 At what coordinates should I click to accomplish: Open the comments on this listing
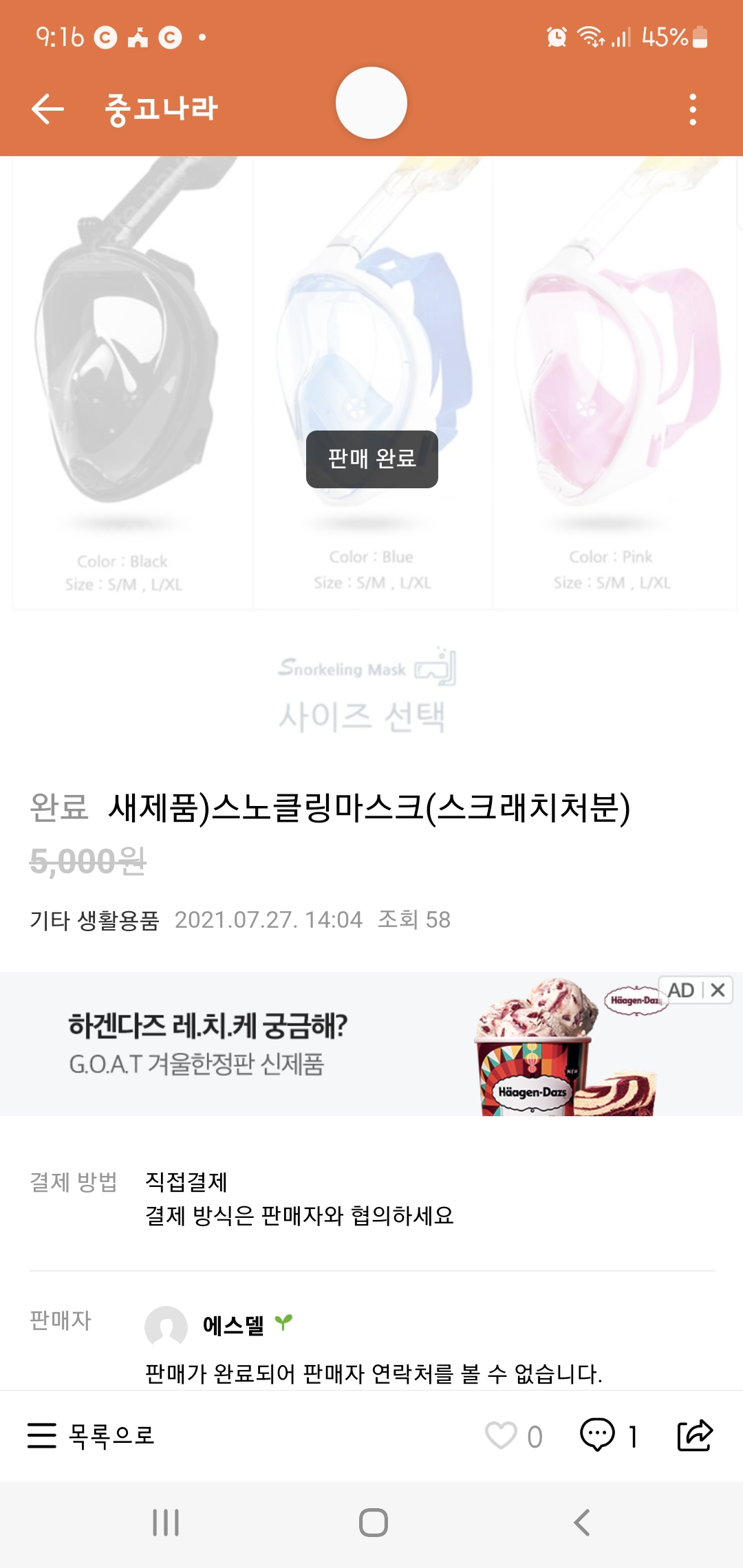pos(598,1436)
